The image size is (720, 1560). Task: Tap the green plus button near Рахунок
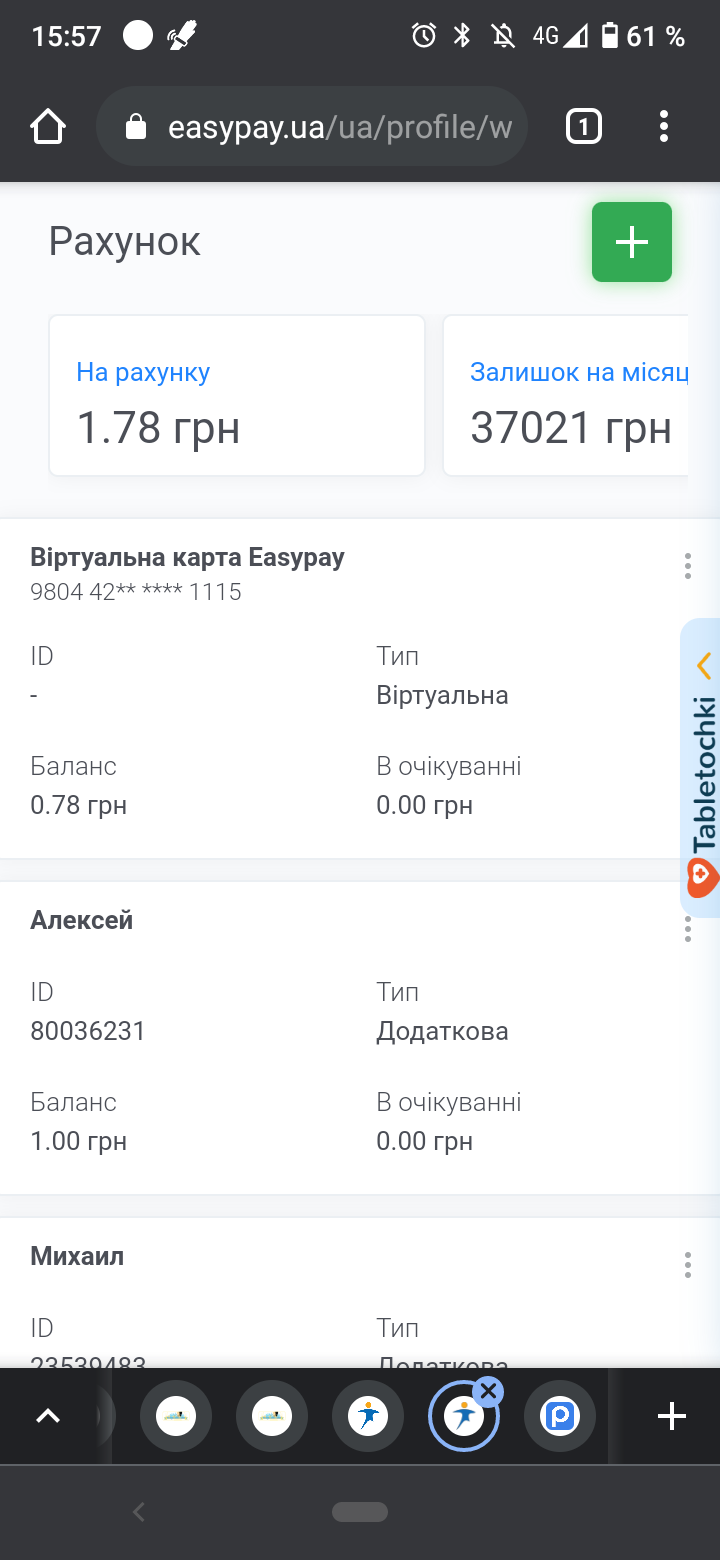[x=631, y=242]
